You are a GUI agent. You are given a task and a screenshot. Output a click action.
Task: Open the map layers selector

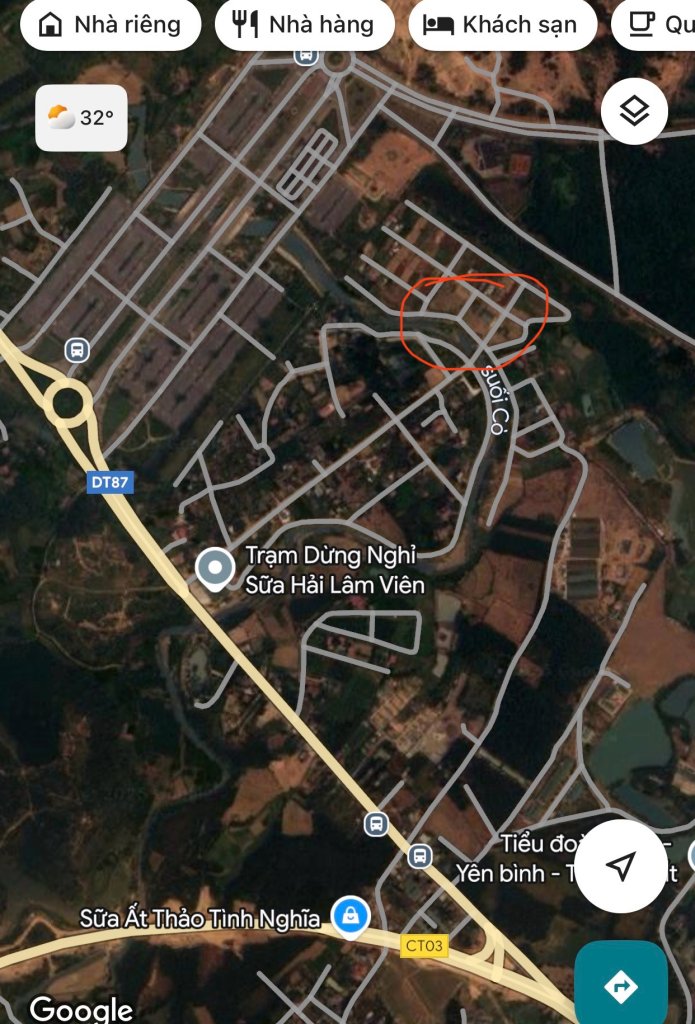click(x=634, y=111)
